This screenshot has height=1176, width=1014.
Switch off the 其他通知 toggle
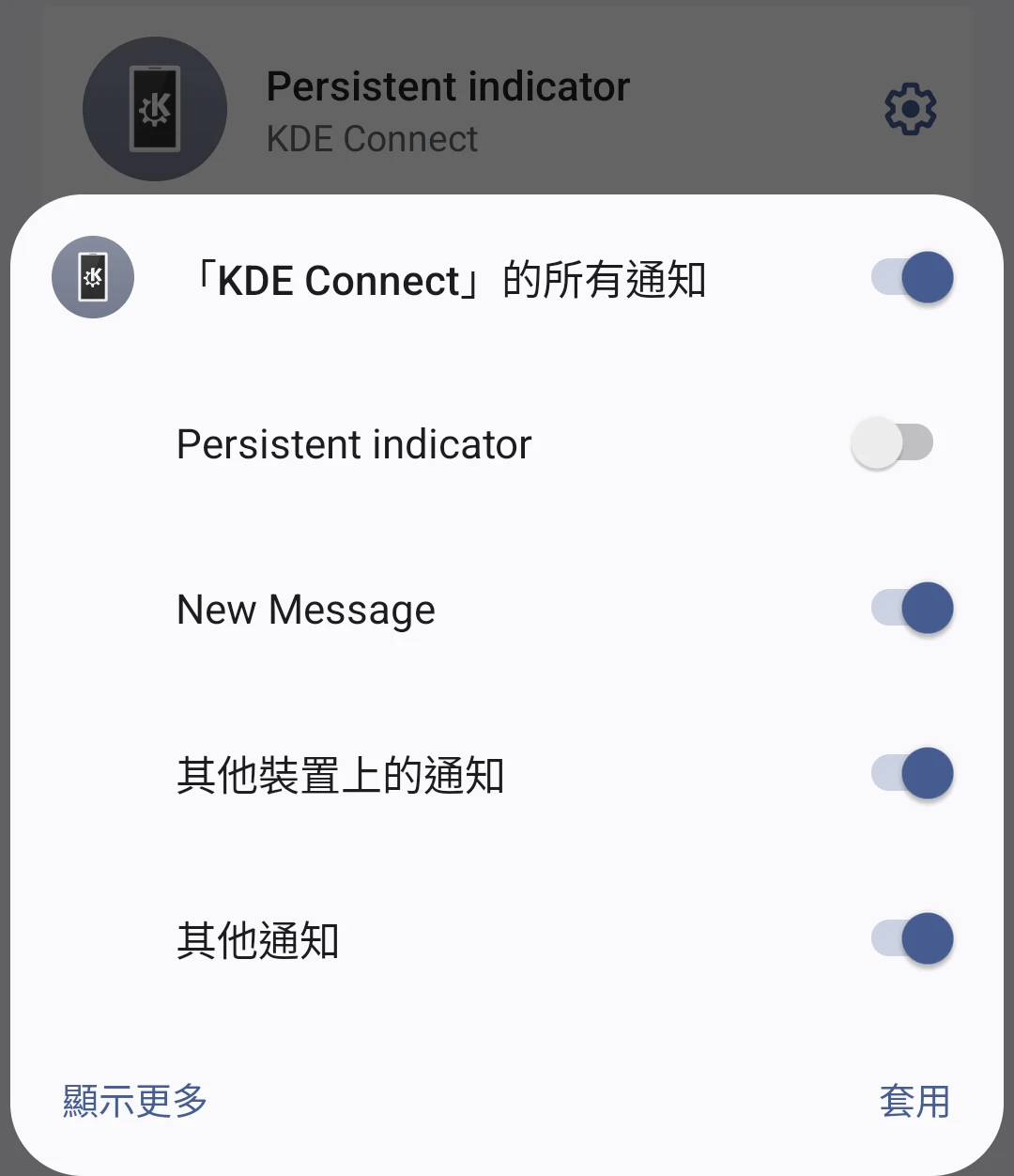pyautogui.click(x=912, y=939)
